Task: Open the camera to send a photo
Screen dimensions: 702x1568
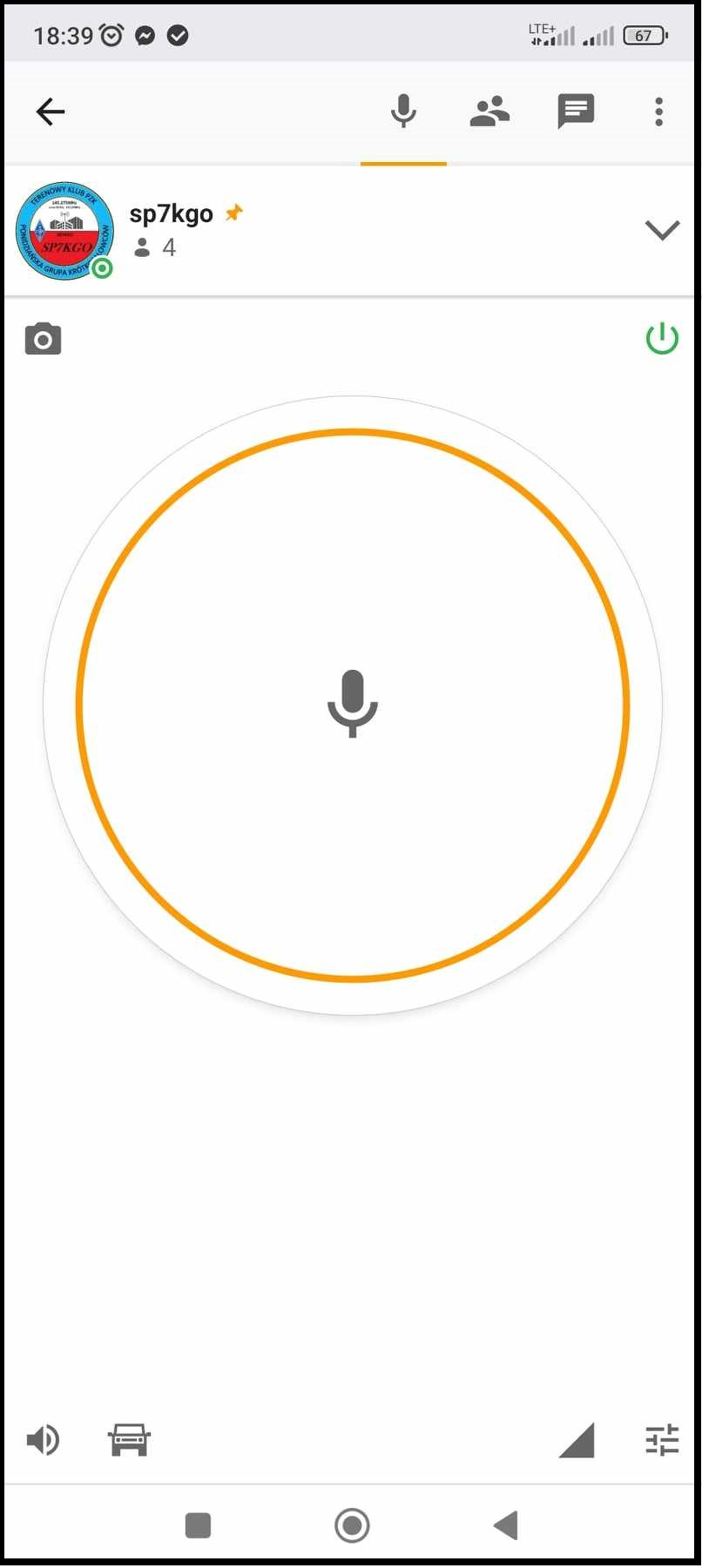Action: coord(43,339)
